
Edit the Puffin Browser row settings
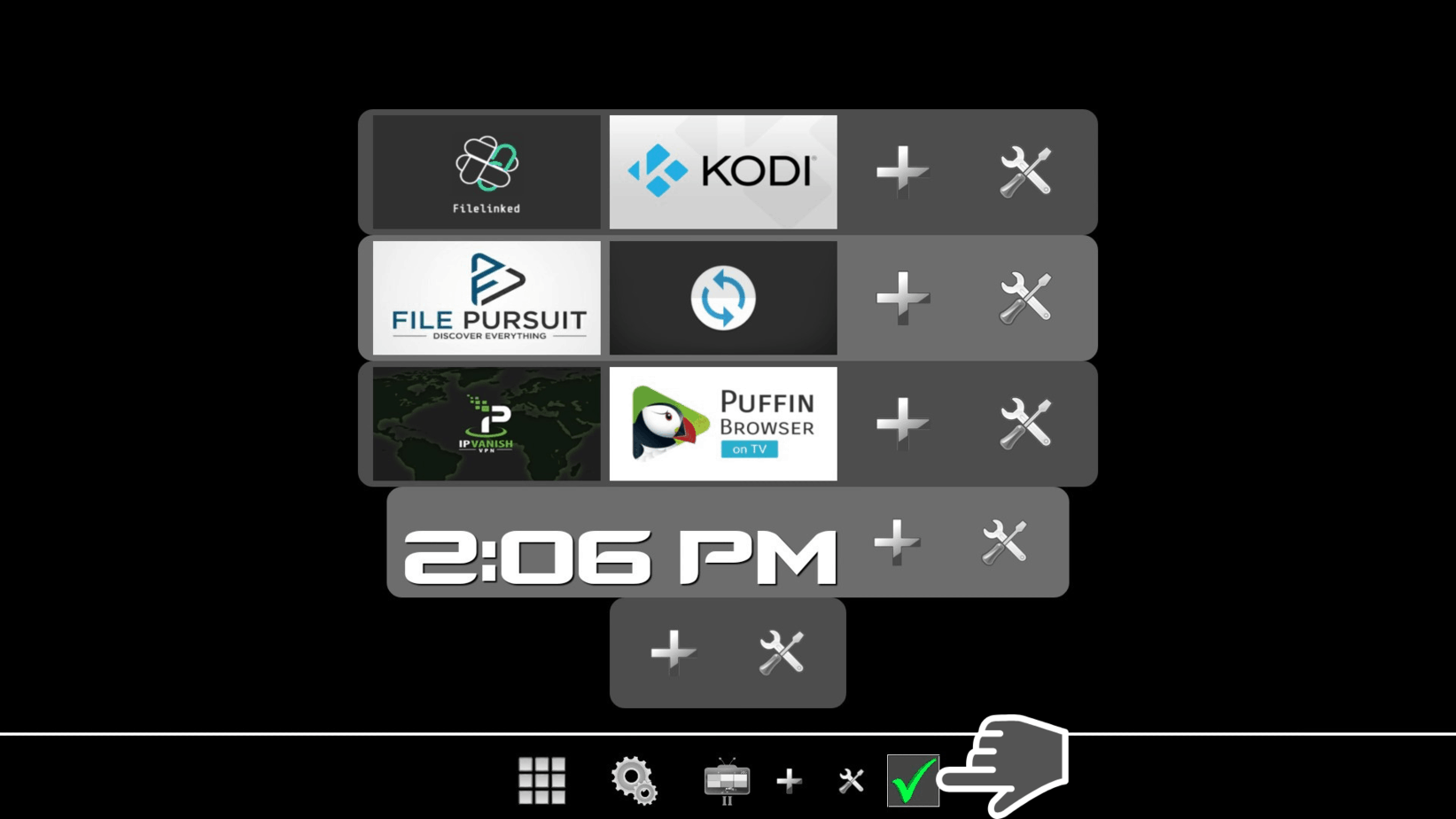click(1025, 423)
